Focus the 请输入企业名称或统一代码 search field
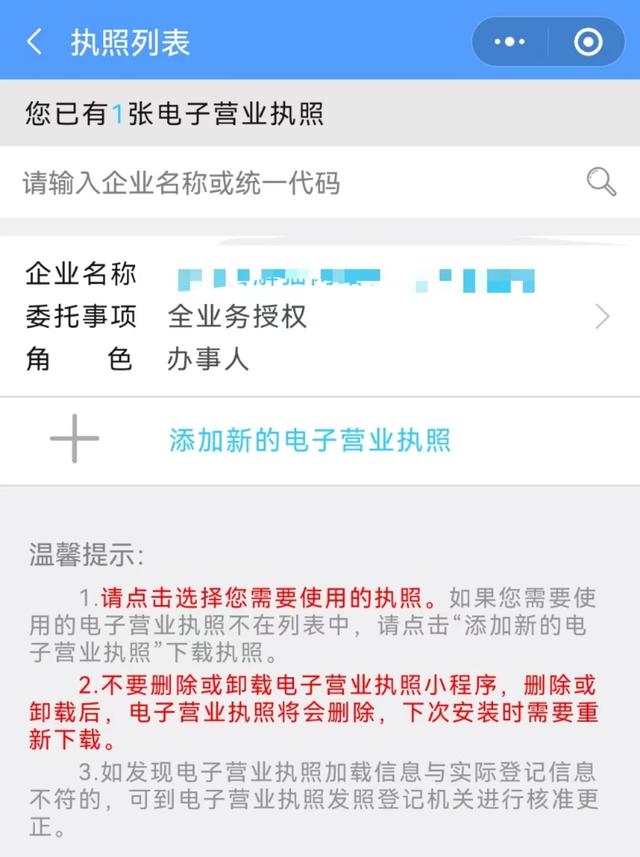Image resolution: width=640 pixels, height=857 pixels. coord(290,182)
